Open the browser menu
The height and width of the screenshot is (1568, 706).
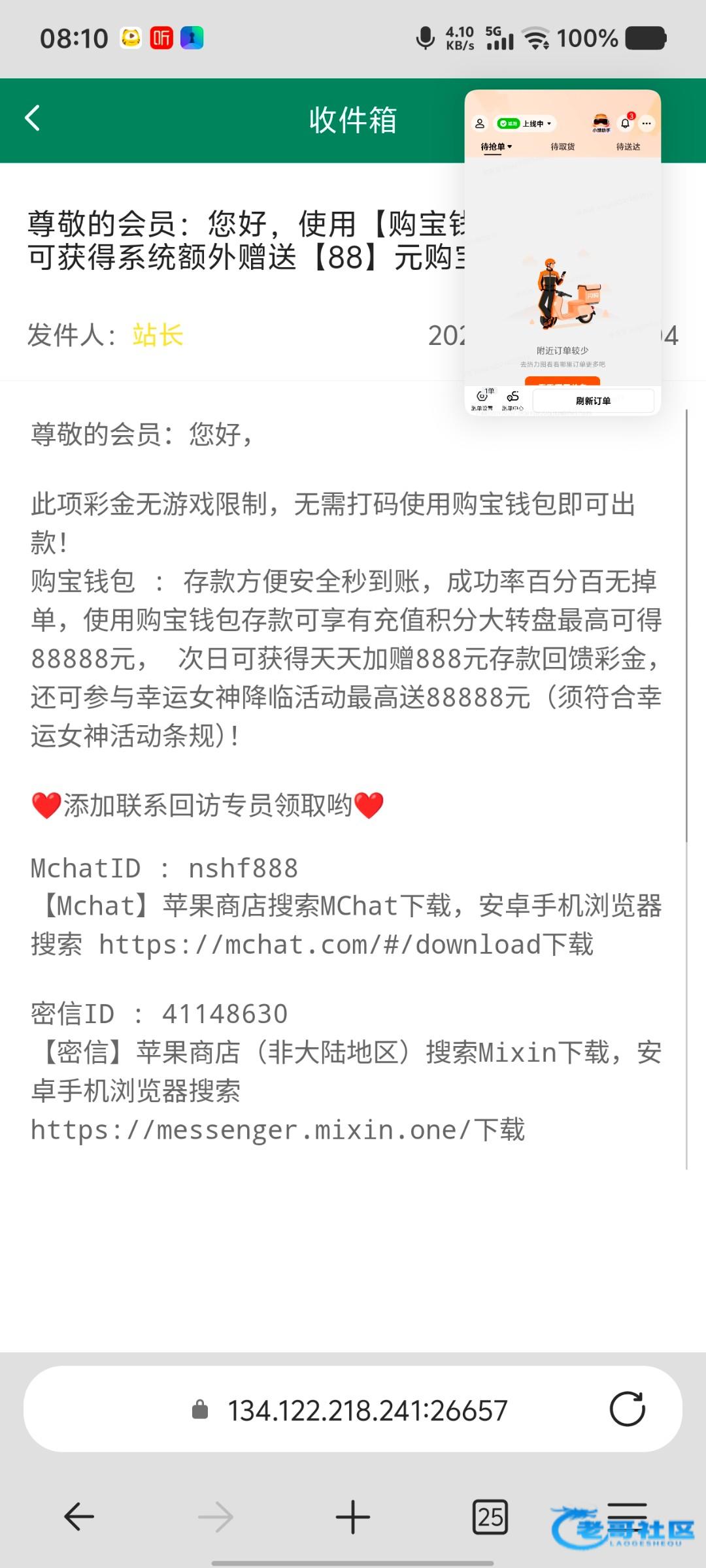(x=627, y=1516)
